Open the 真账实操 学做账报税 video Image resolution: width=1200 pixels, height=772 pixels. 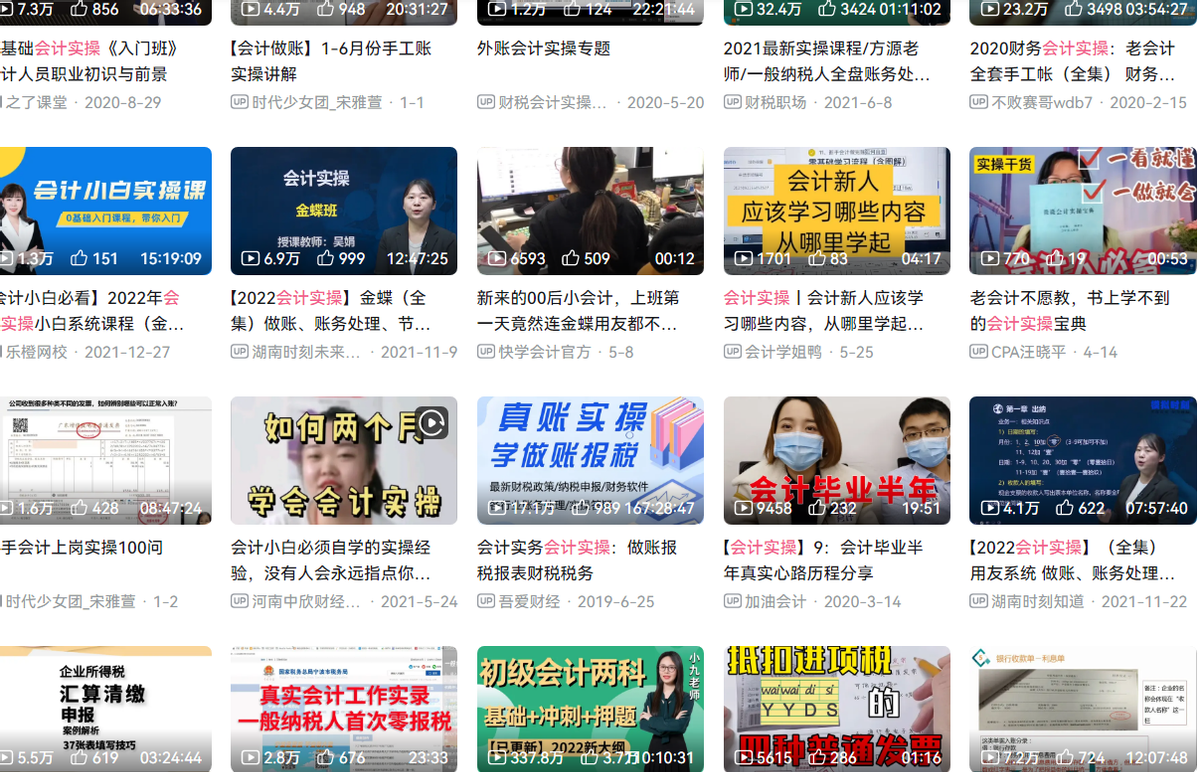click(590, 460)
